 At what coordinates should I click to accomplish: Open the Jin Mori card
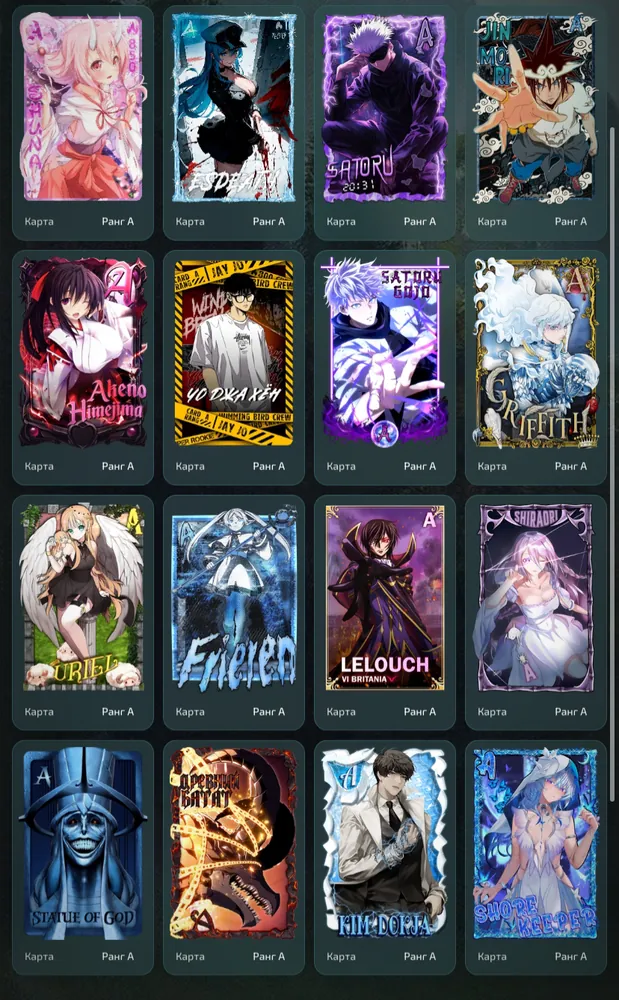[536, 123]
